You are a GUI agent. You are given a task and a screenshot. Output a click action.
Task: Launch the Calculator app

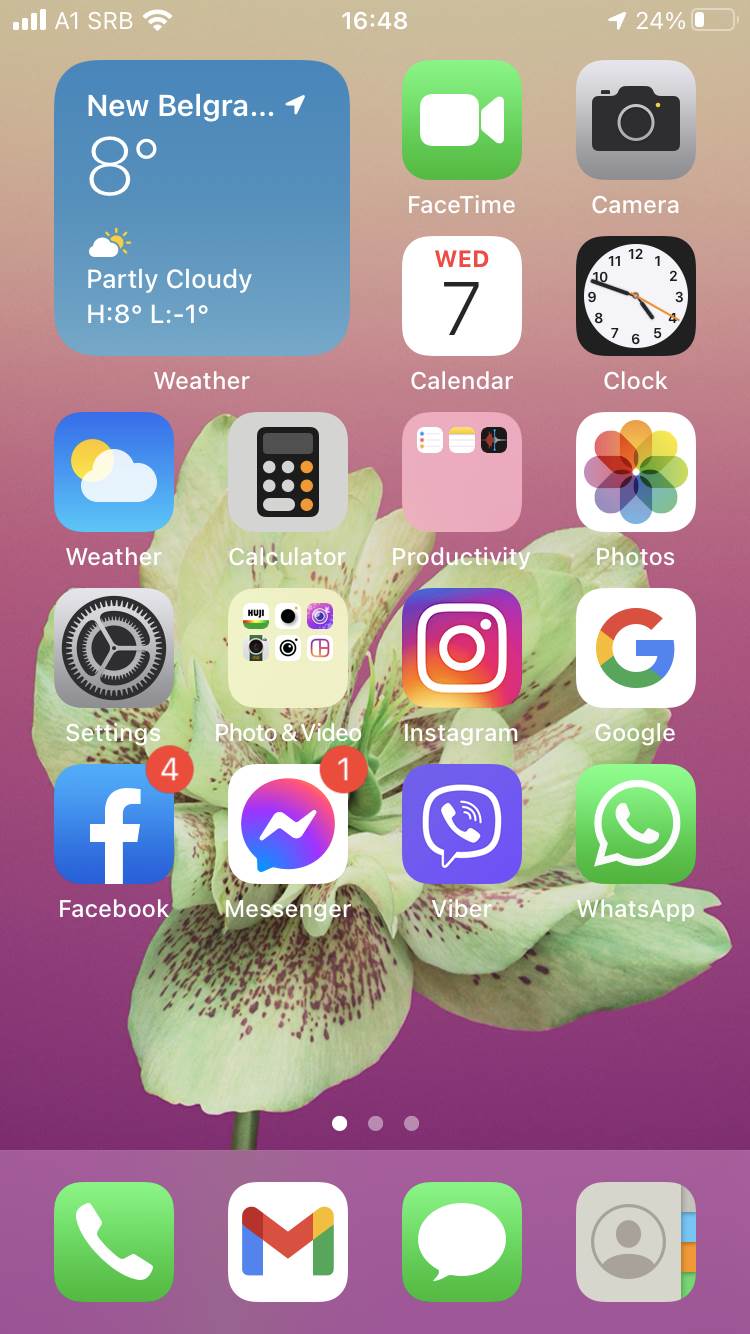[288, 472]
